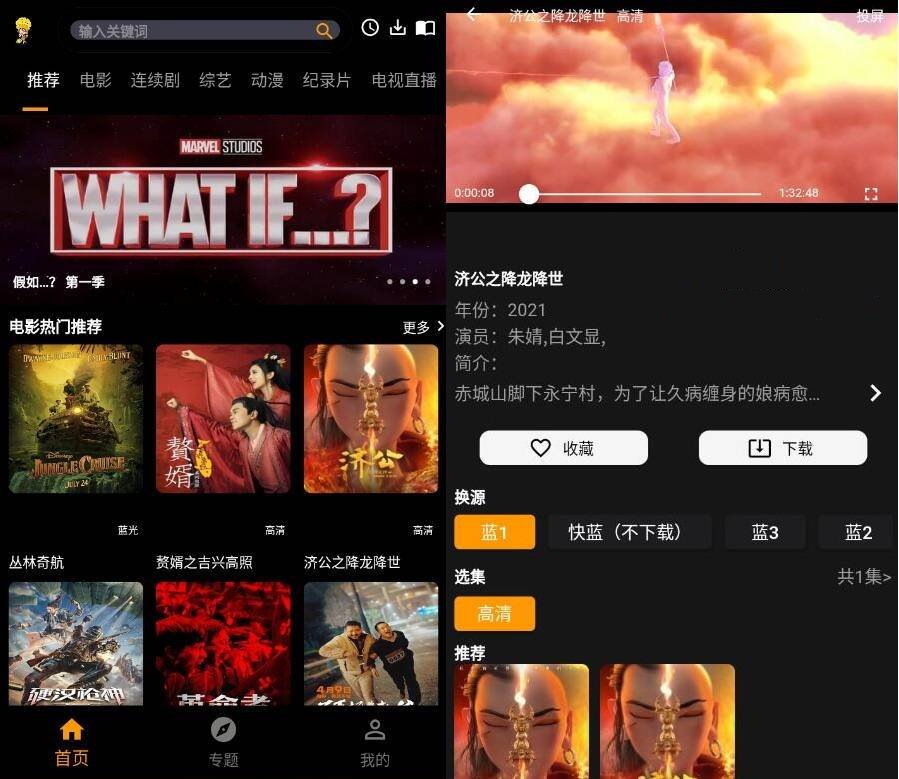Open the 我的 profile tab
The image size is (899, 779).
tap(374, 742)
